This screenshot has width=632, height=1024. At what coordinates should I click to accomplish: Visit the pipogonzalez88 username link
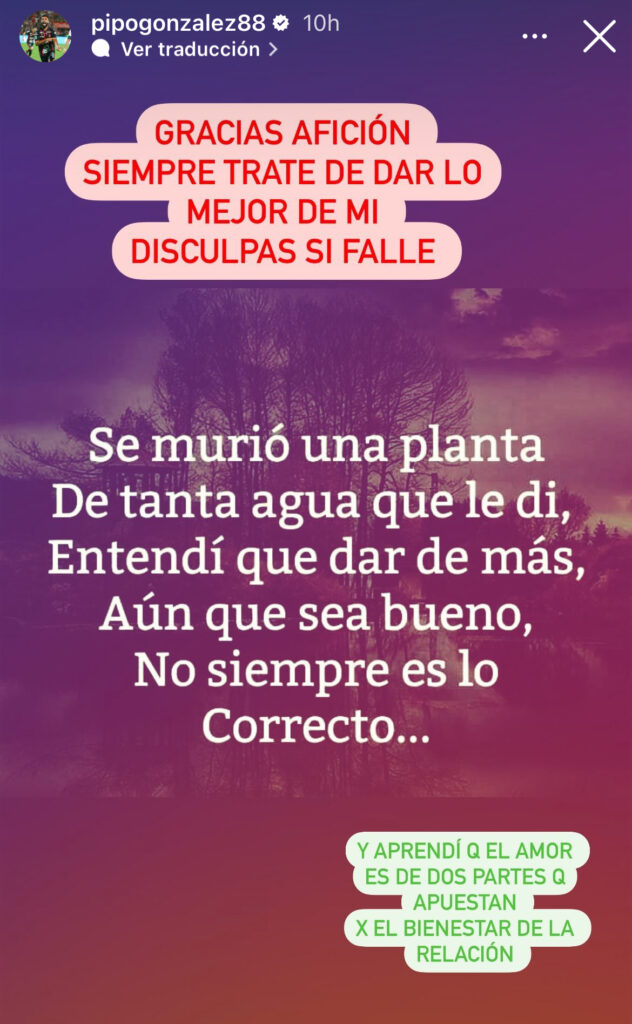coord(176,23)
